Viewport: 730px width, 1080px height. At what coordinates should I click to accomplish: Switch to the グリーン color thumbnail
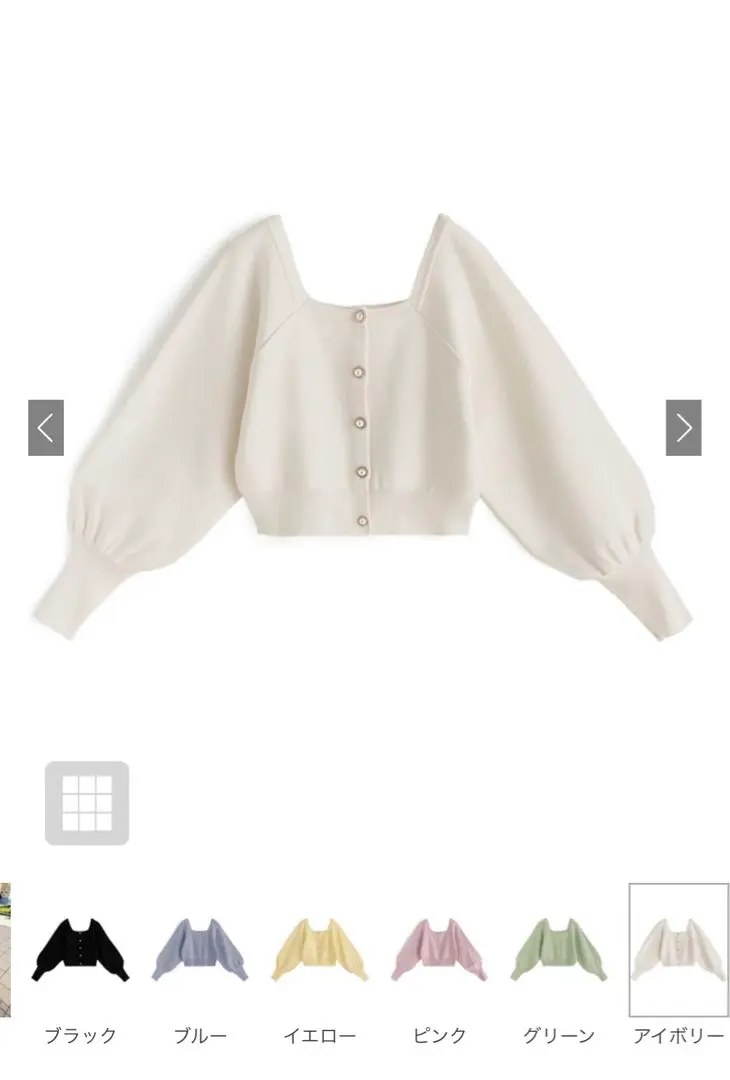point(558,950)
